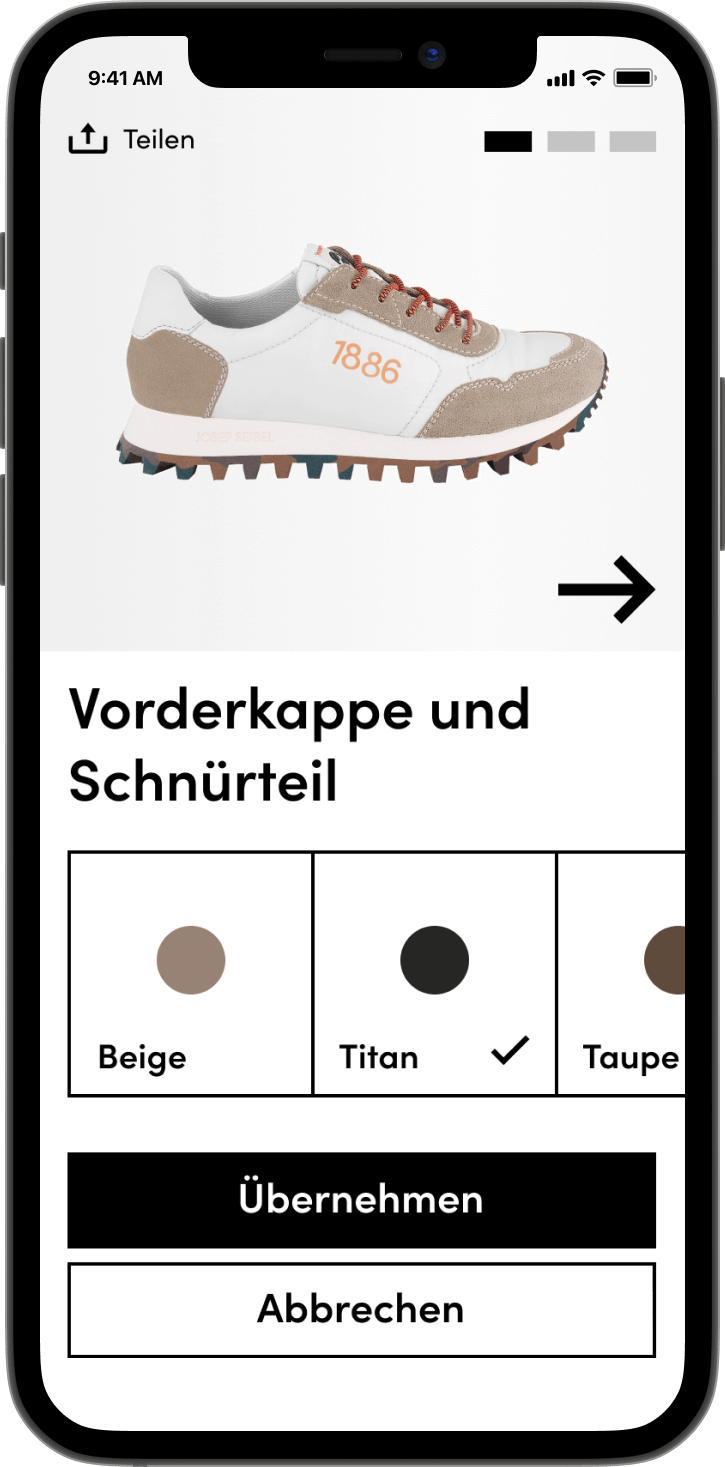The height and width of the screenshot is (1467, 725).
Task: Jump to the third page indicator
Action: (632, 142)
